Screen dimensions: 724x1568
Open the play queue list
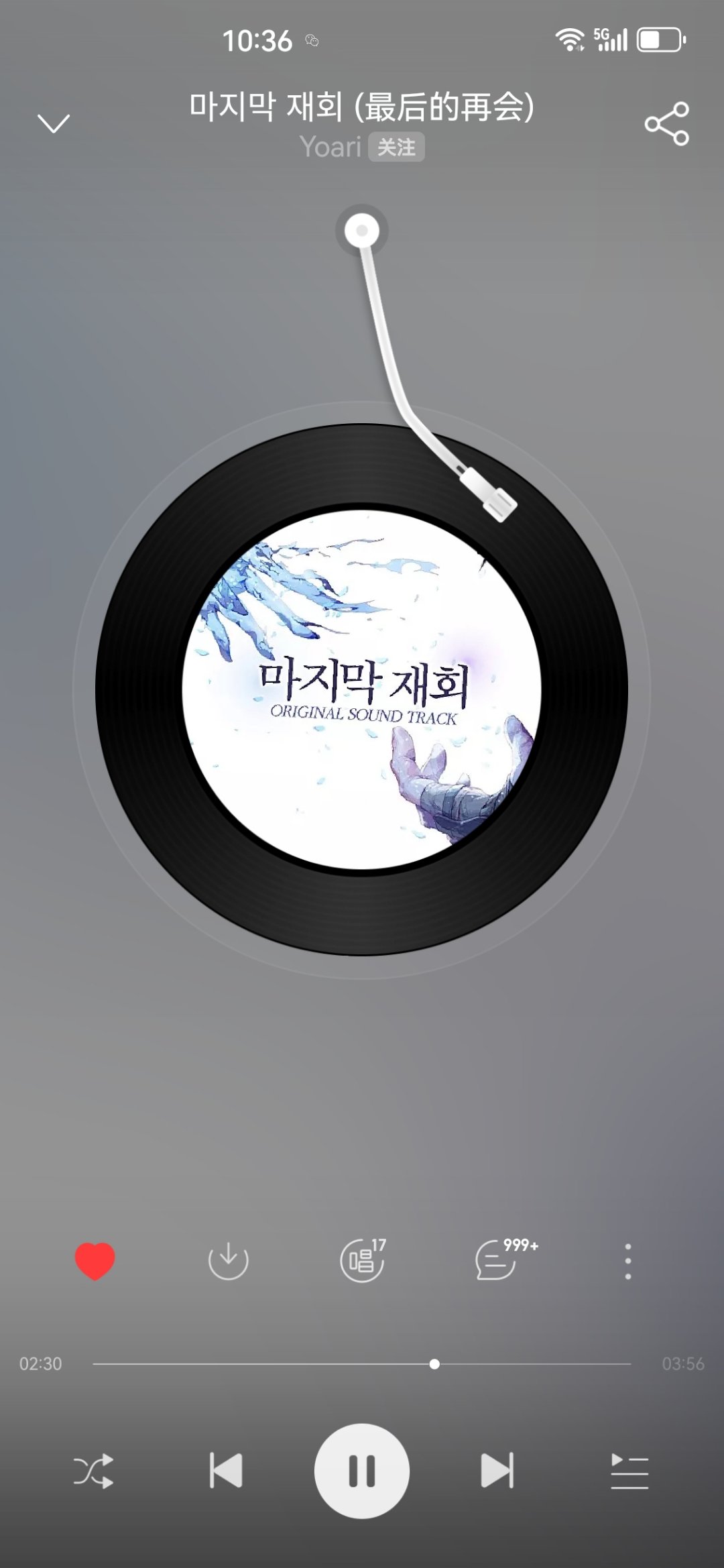629,1471
